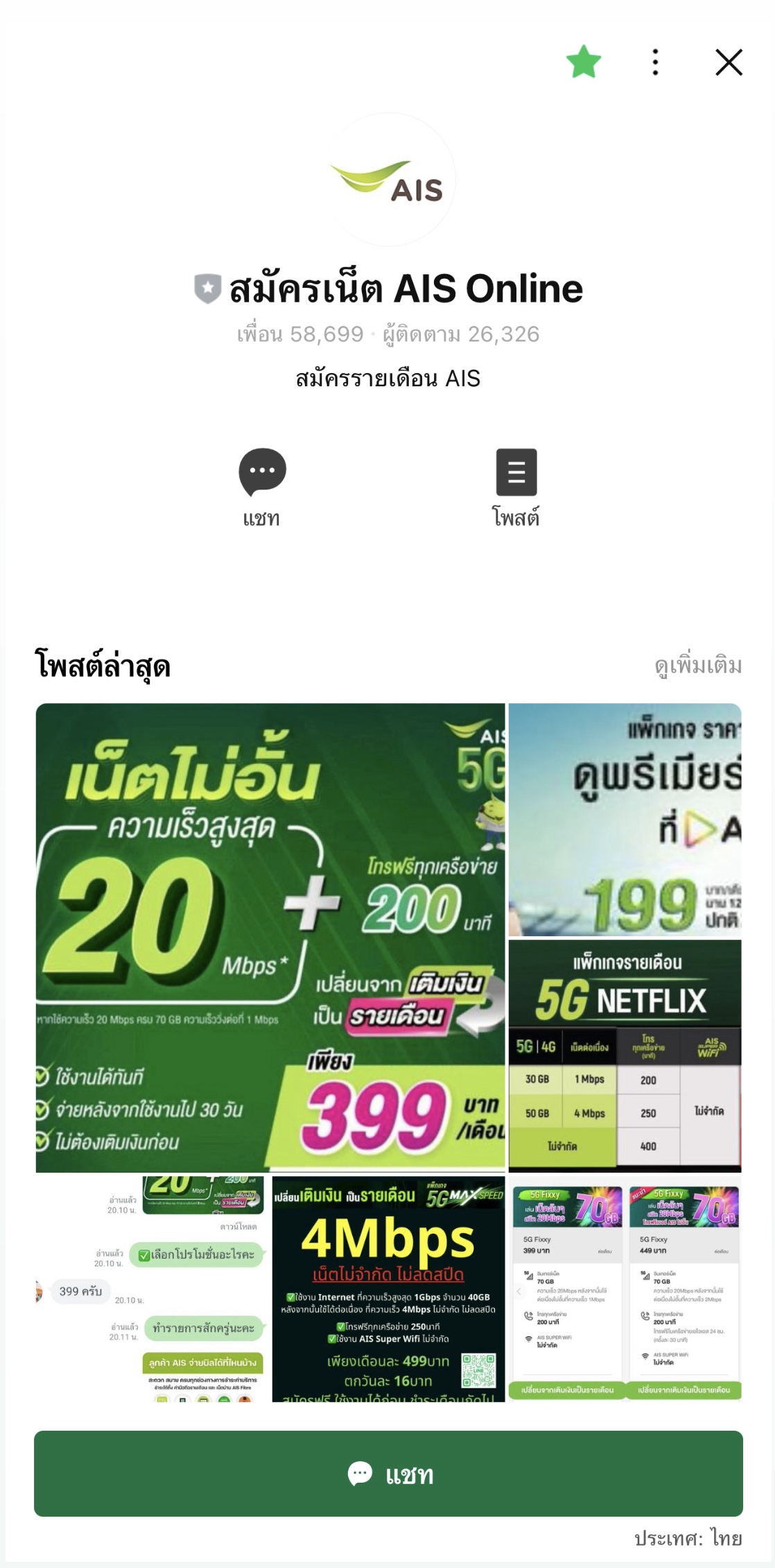The image size is (775, 1568).
Task: Open the 20 Mbps 399 baht post
Action: [x=270, y=938]
